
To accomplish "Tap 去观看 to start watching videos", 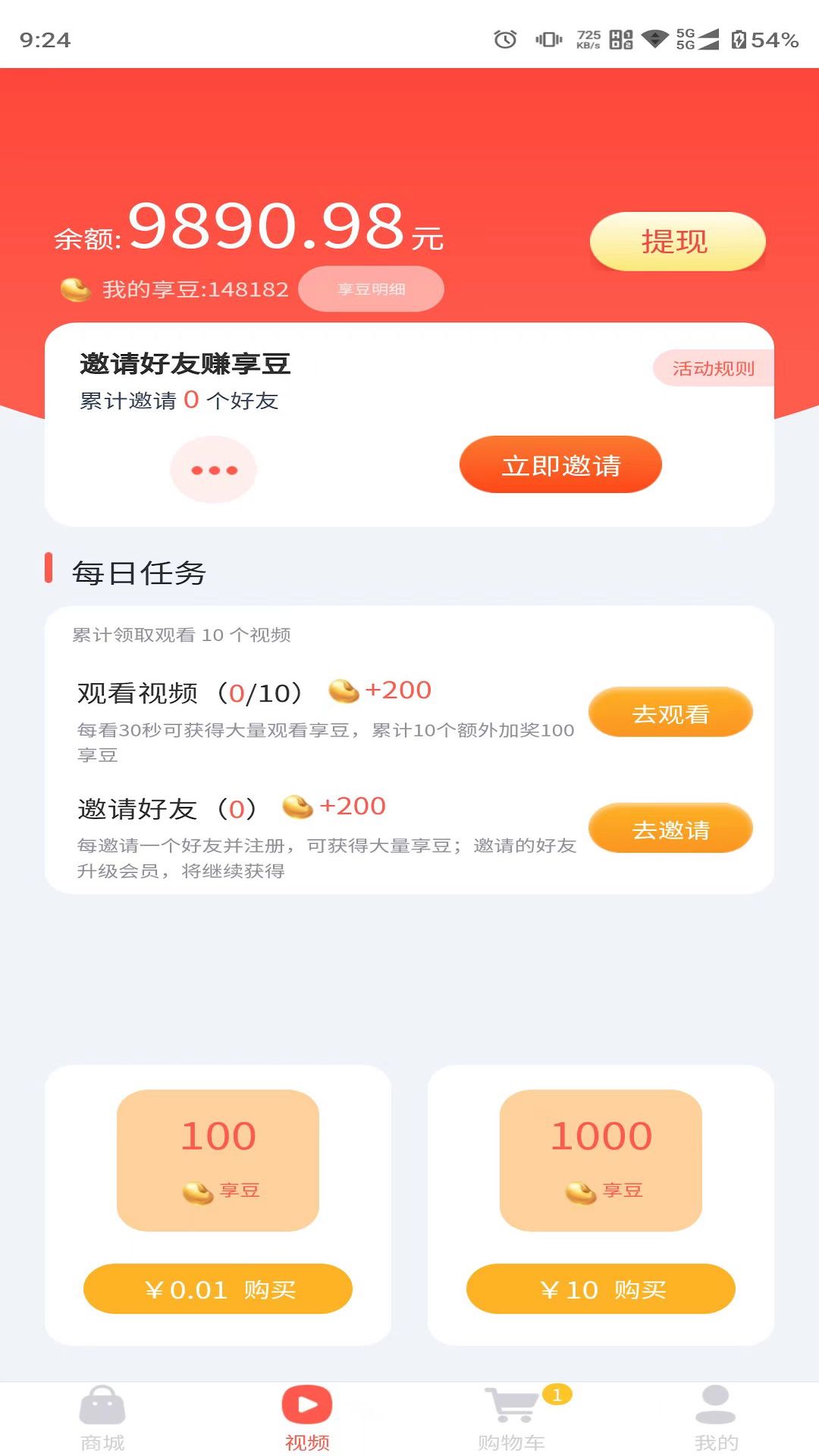I will 670,711.
